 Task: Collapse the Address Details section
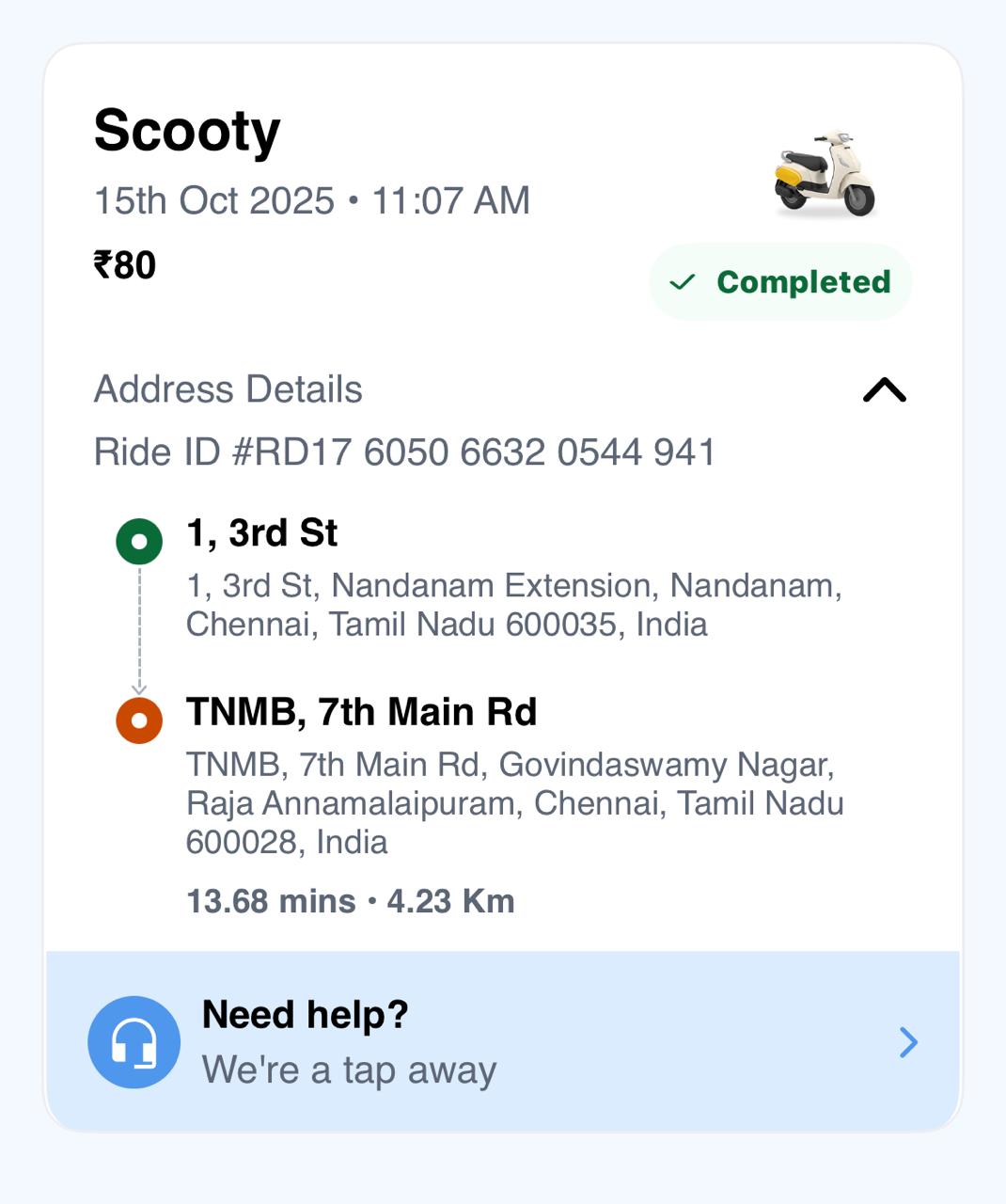point(884,389)
